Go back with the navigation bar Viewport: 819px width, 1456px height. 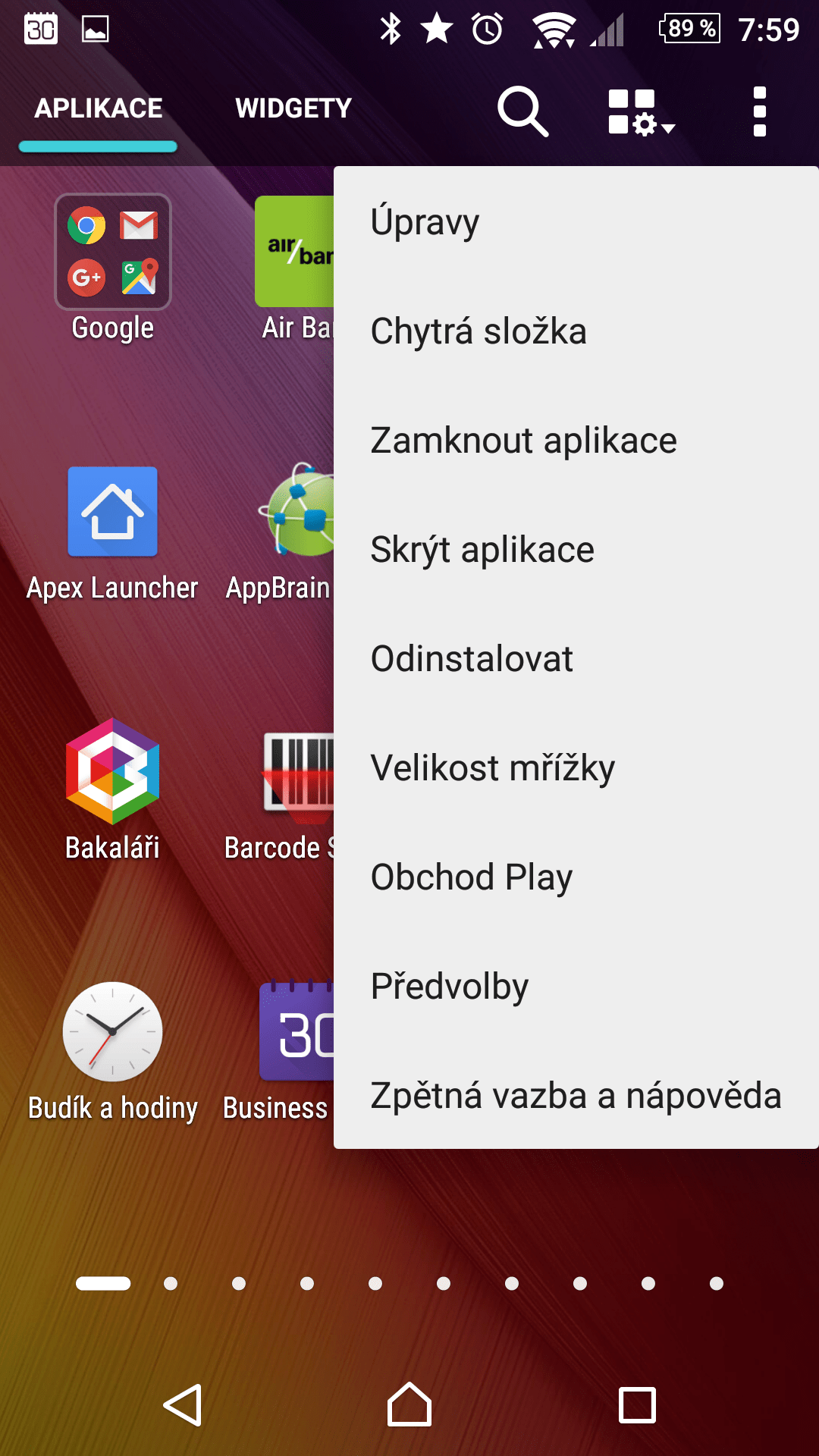click(183, 1405)
